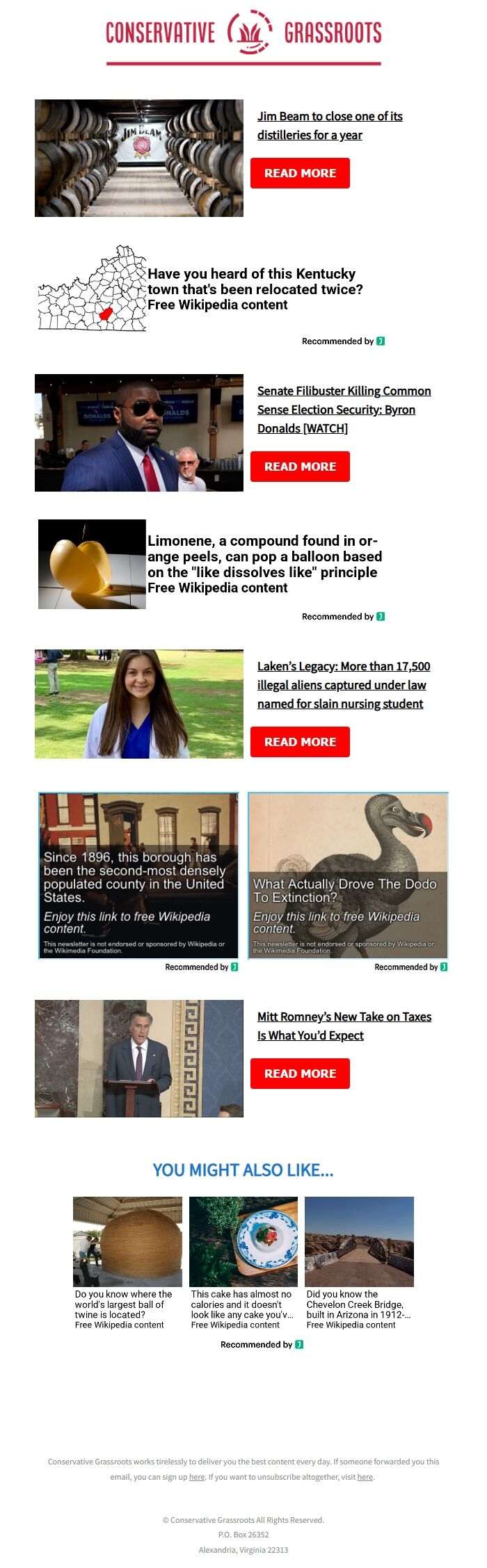Open the Jim Beam distillery closing headline

[x=330, y=125]
